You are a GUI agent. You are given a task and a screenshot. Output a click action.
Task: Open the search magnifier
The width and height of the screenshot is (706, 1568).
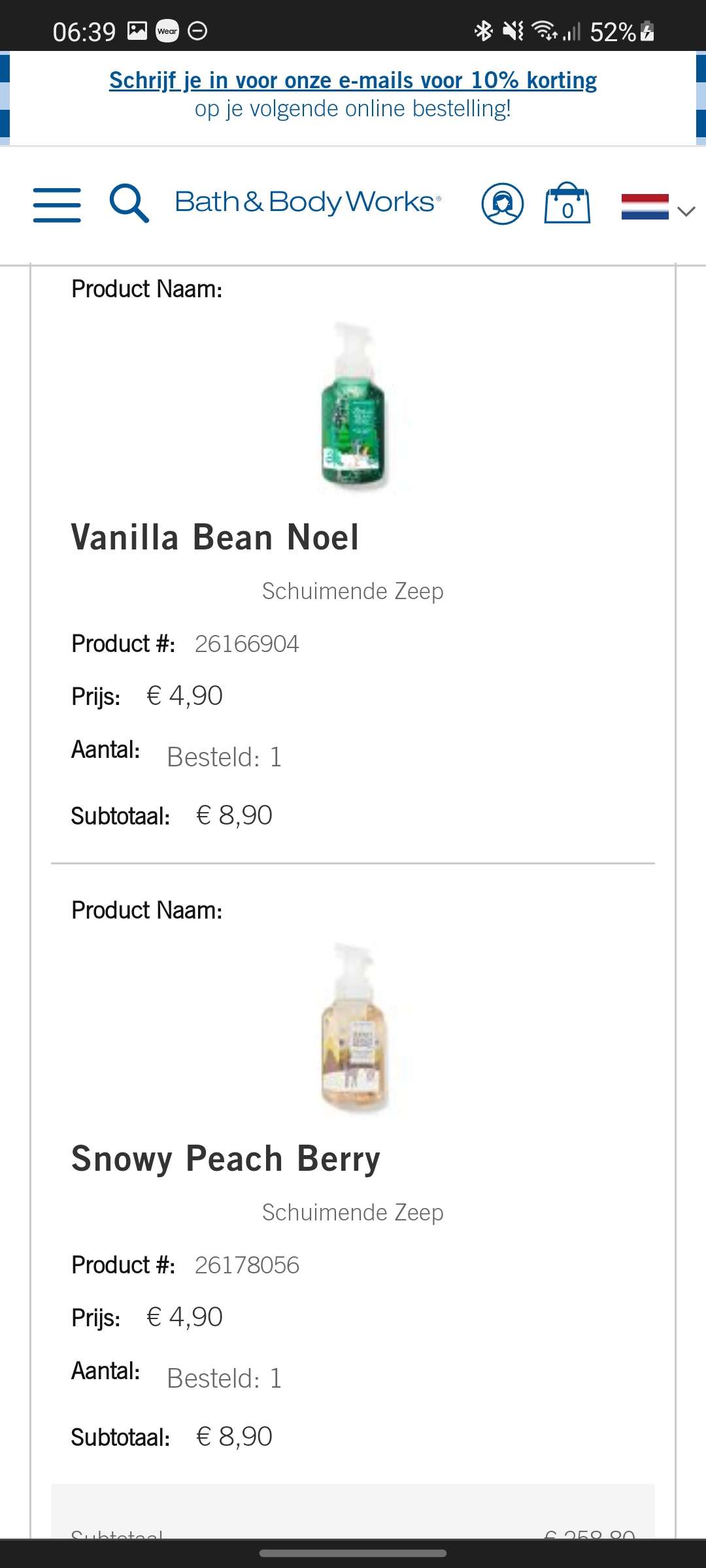tap(129, 203)
